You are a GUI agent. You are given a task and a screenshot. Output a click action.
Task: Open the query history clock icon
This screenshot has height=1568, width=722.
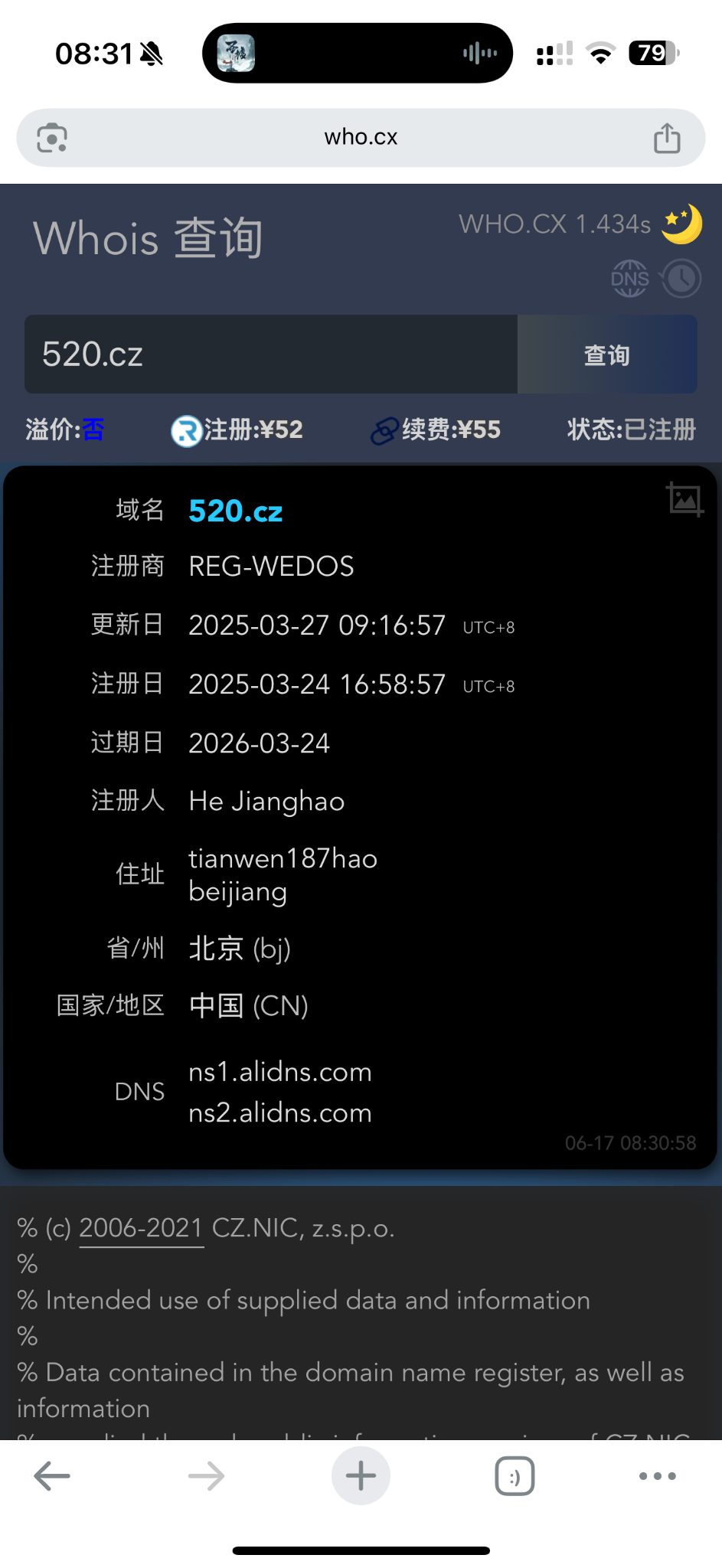coord(681,279)
